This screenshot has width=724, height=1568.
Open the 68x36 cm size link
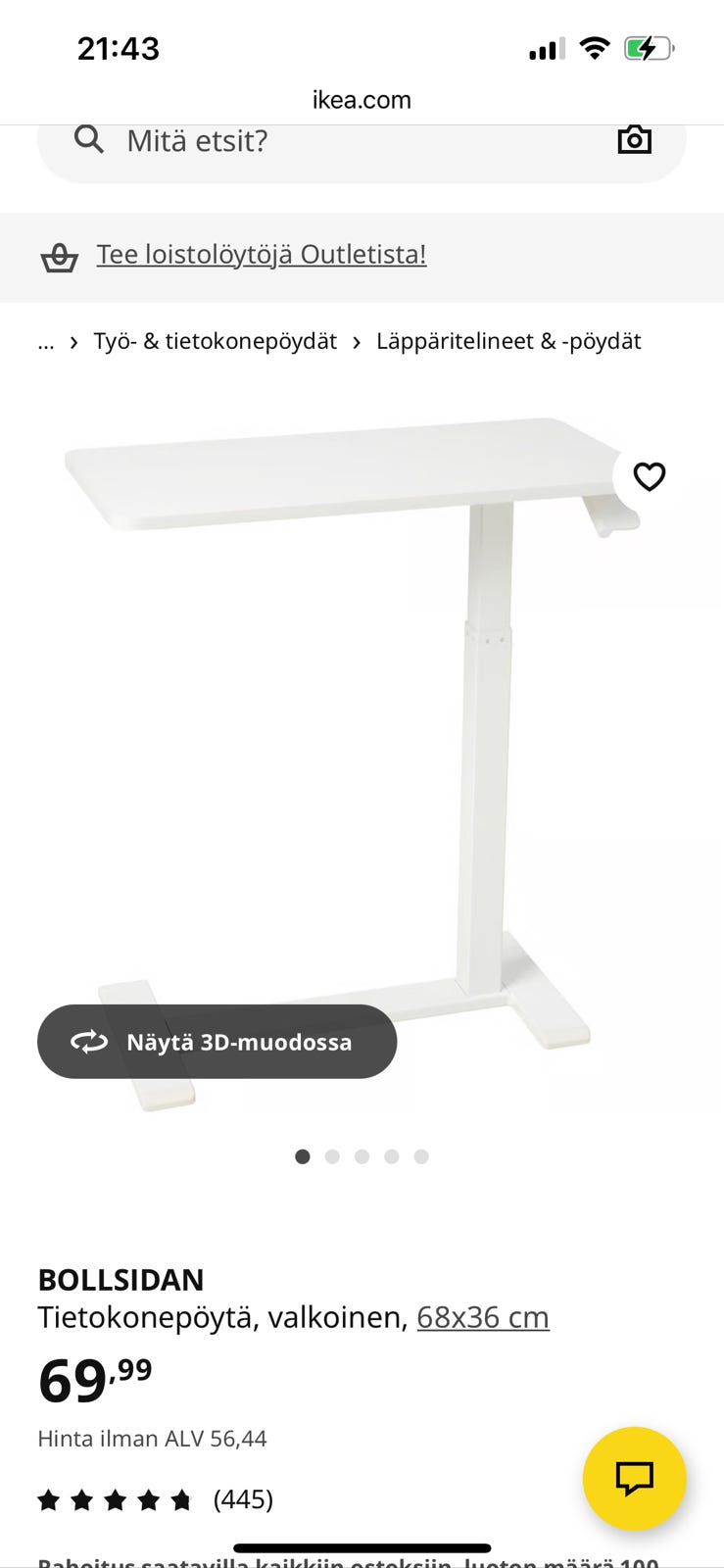click(483, 1317)
